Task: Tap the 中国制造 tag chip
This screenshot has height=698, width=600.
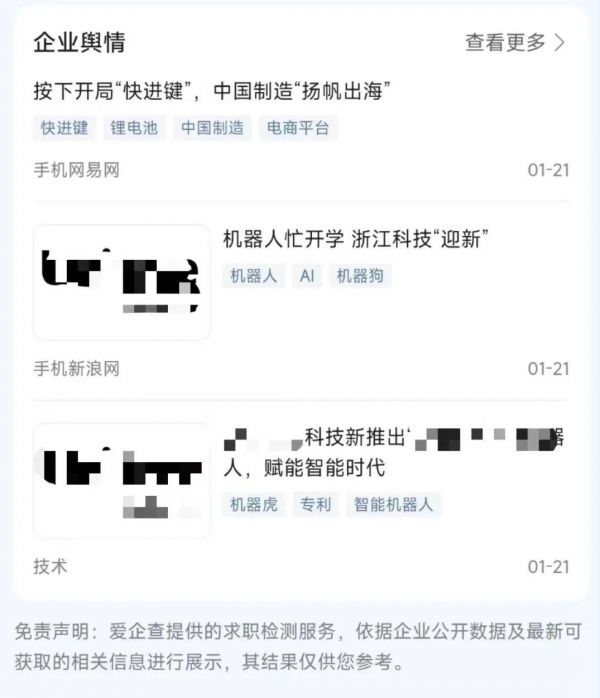Action: click(x=212, y=128)
